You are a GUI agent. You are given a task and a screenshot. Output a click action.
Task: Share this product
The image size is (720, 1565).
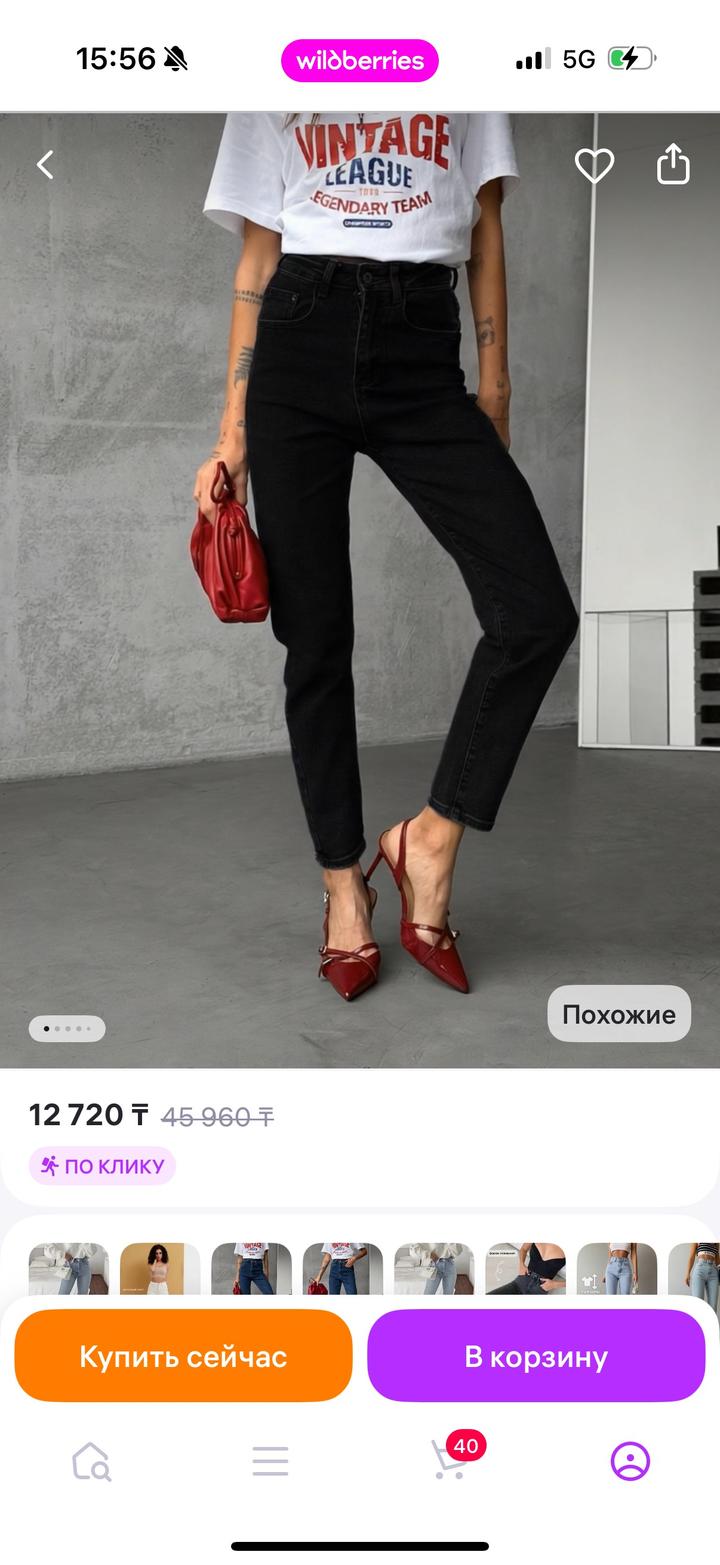[x=673, y=165]
